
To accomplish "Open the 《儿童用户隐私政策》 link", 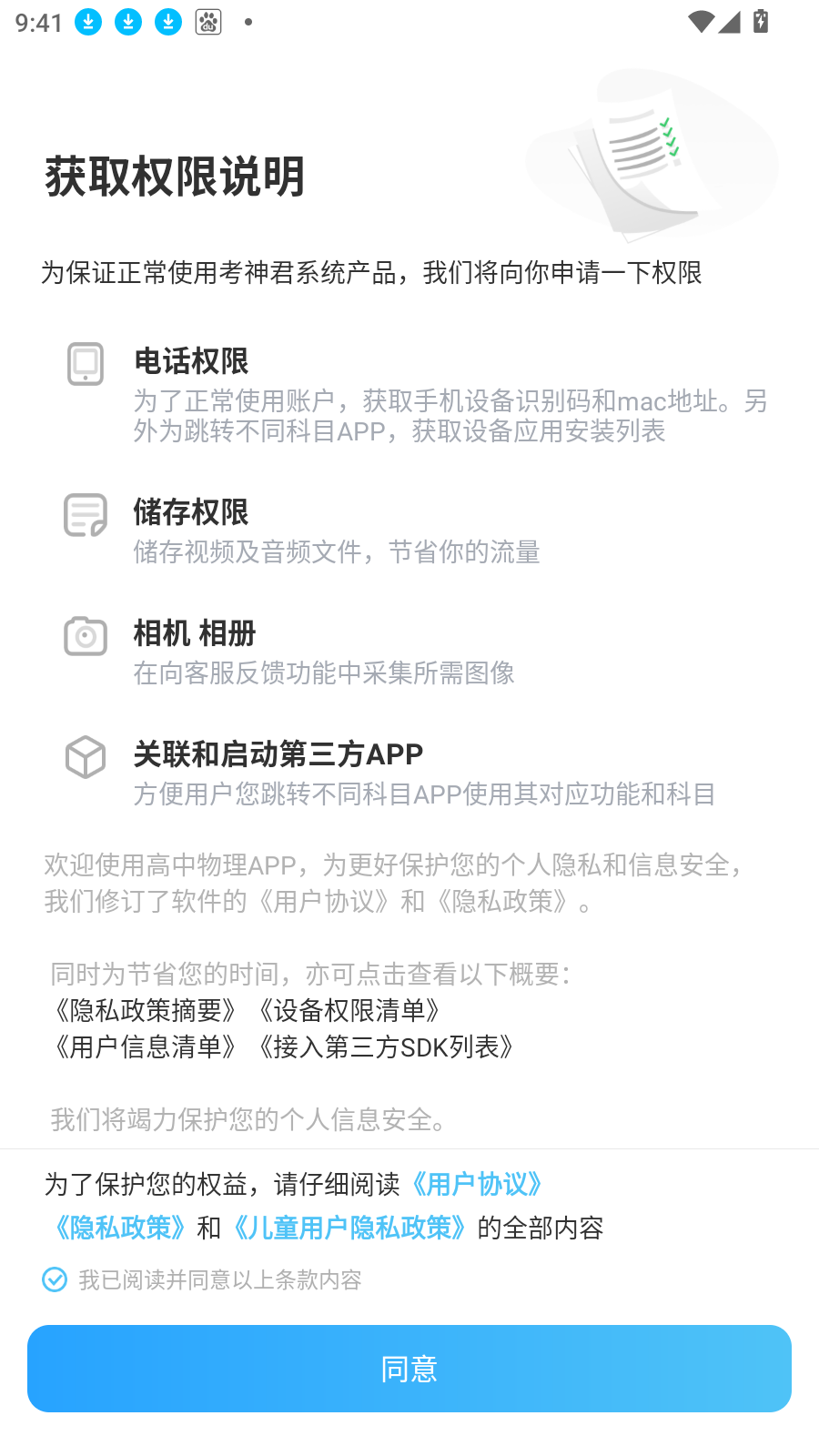I will click(x=349, y=1228).
